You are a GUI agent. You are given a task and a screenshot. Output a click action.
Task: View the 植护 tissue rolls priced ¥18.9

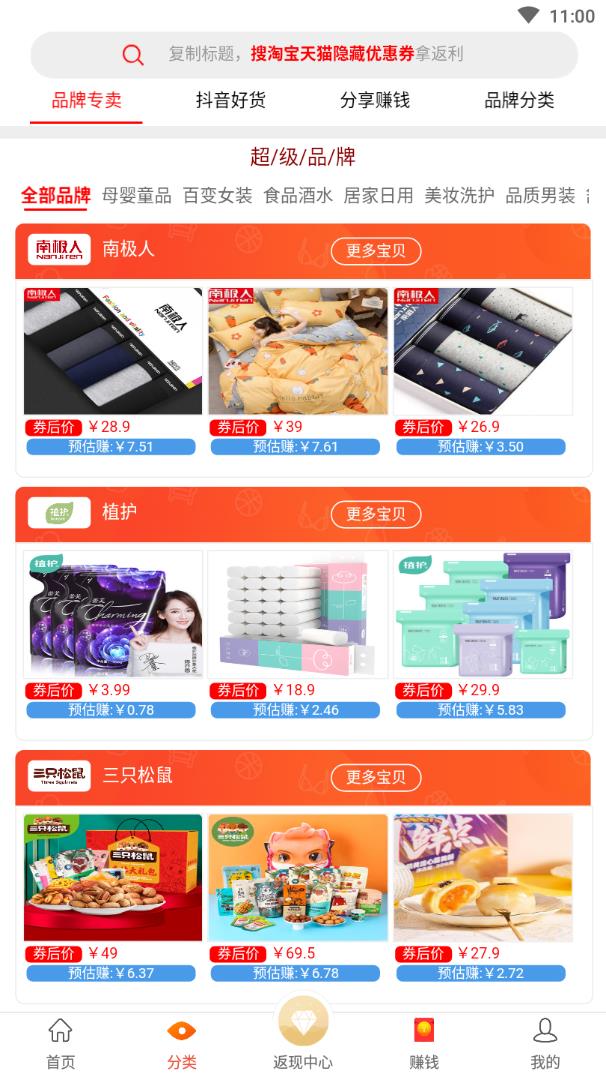point(297,614)
